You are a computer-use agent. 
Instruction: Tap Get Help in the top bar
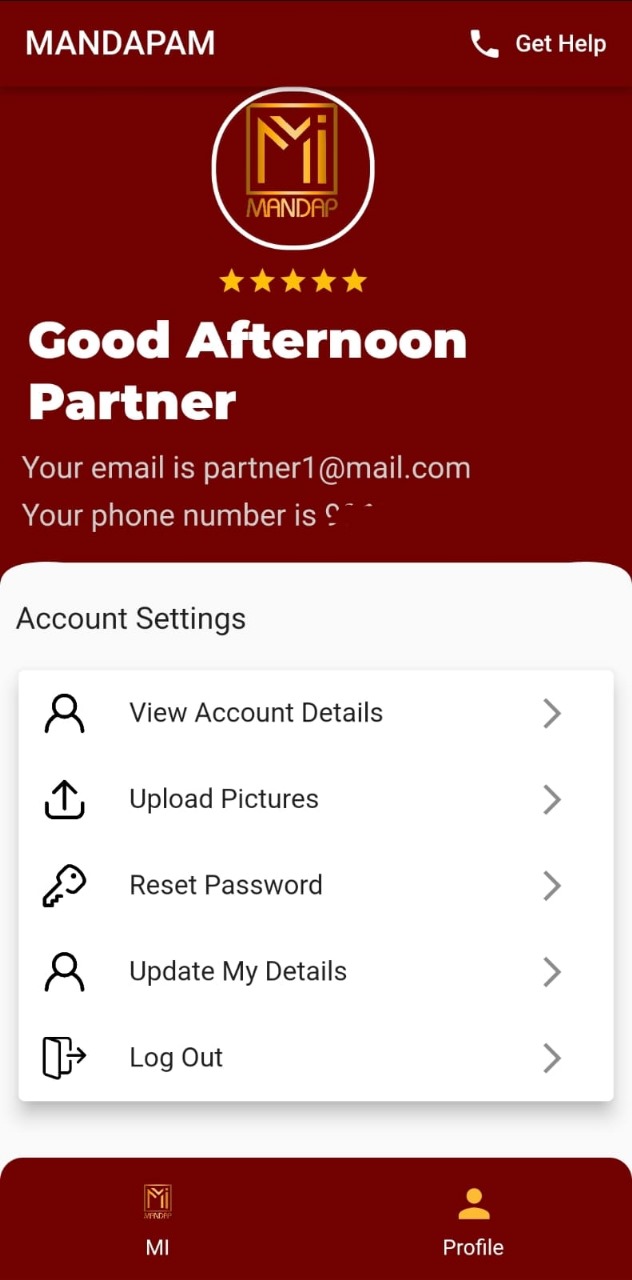(539, 44)
